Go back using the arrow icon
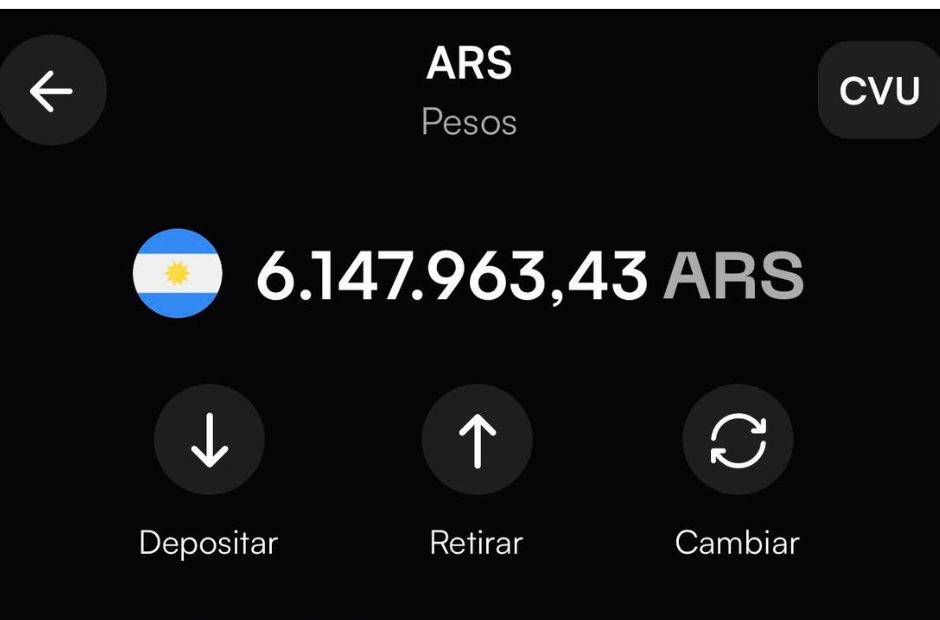The width and height of the screenshot is (940, 620). 51,92
